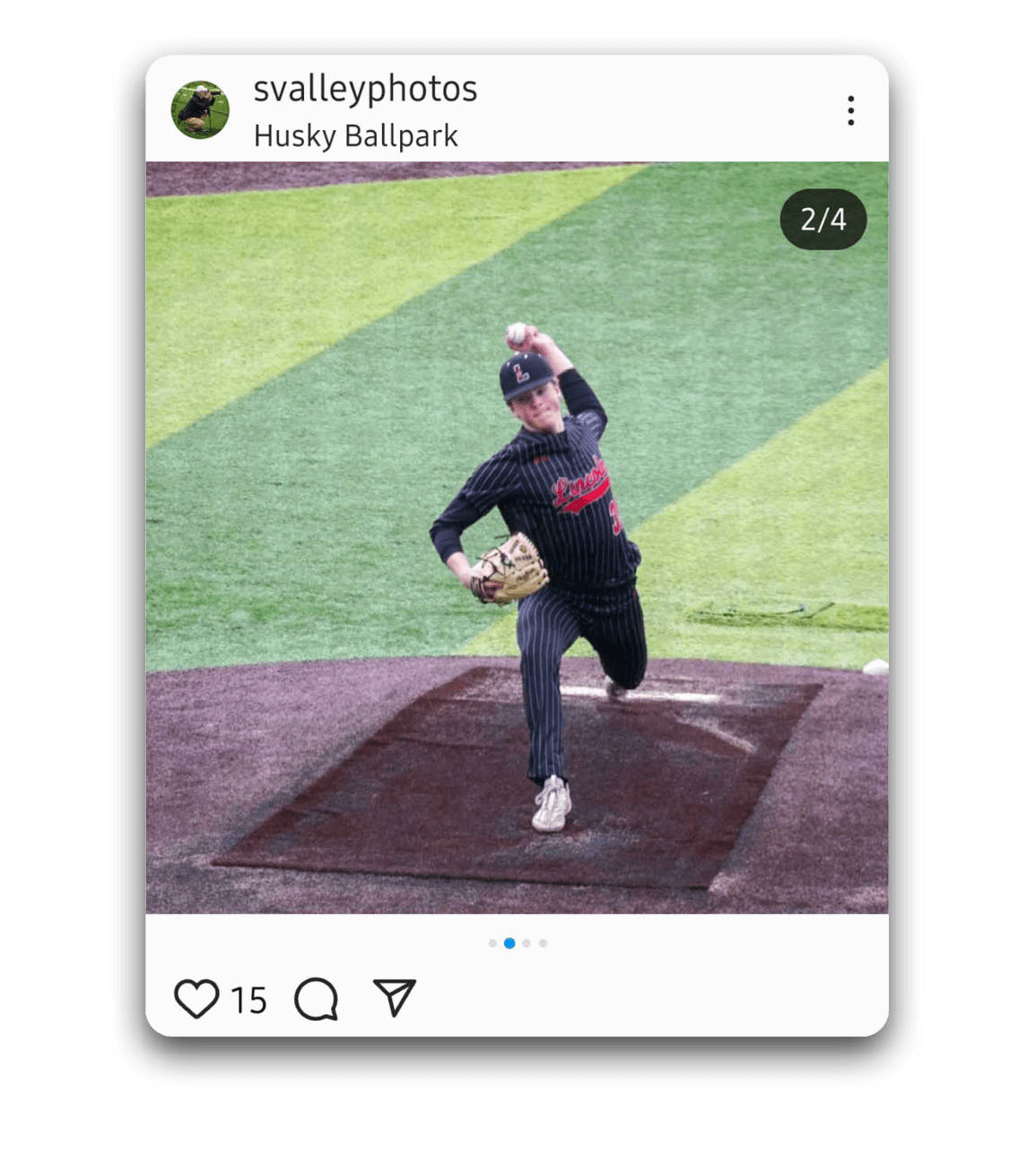This screenshot has width=1036, height=1157.
Task: Open the Husky Ballpark location
Action: tap(355, 136)
